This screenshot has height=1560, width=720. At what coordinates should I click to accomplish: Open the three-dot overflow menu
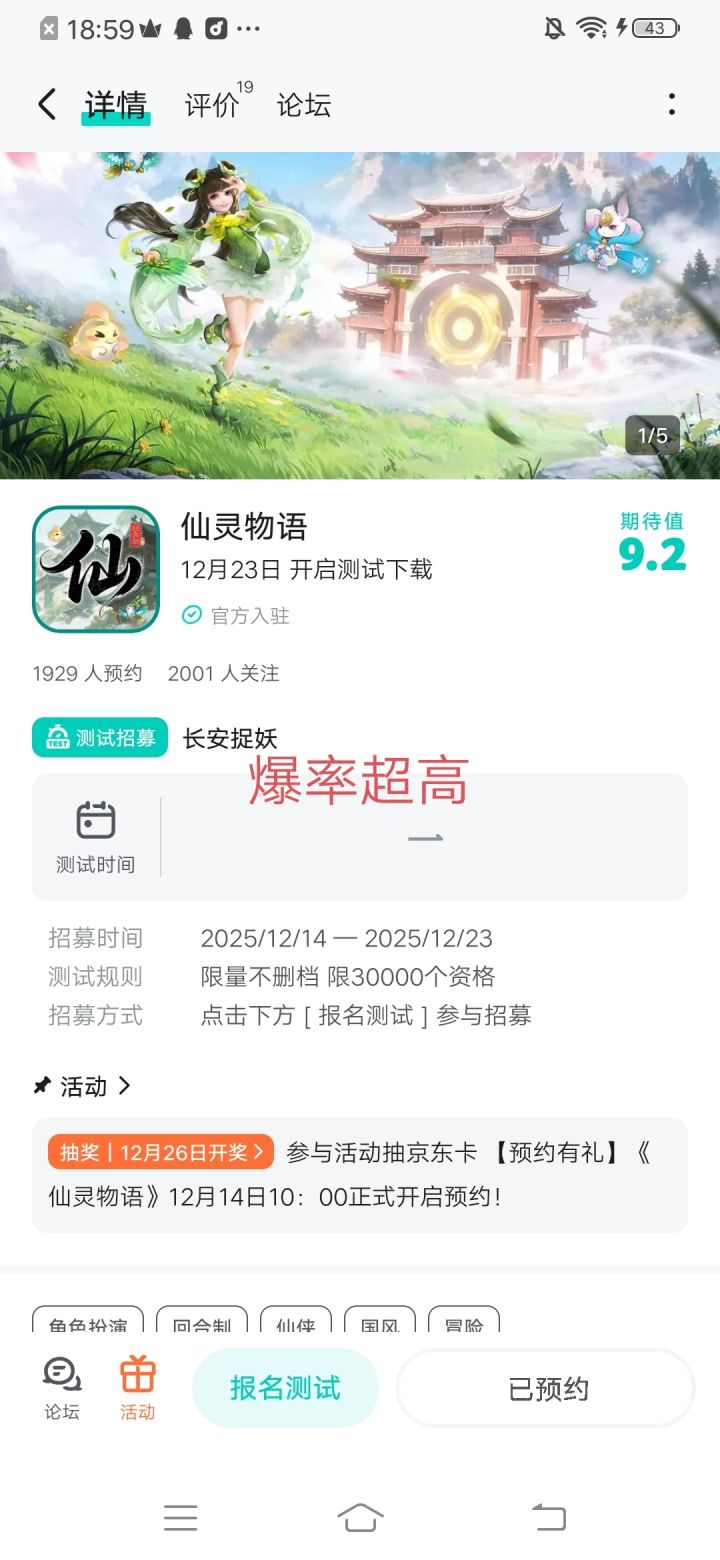670,104
